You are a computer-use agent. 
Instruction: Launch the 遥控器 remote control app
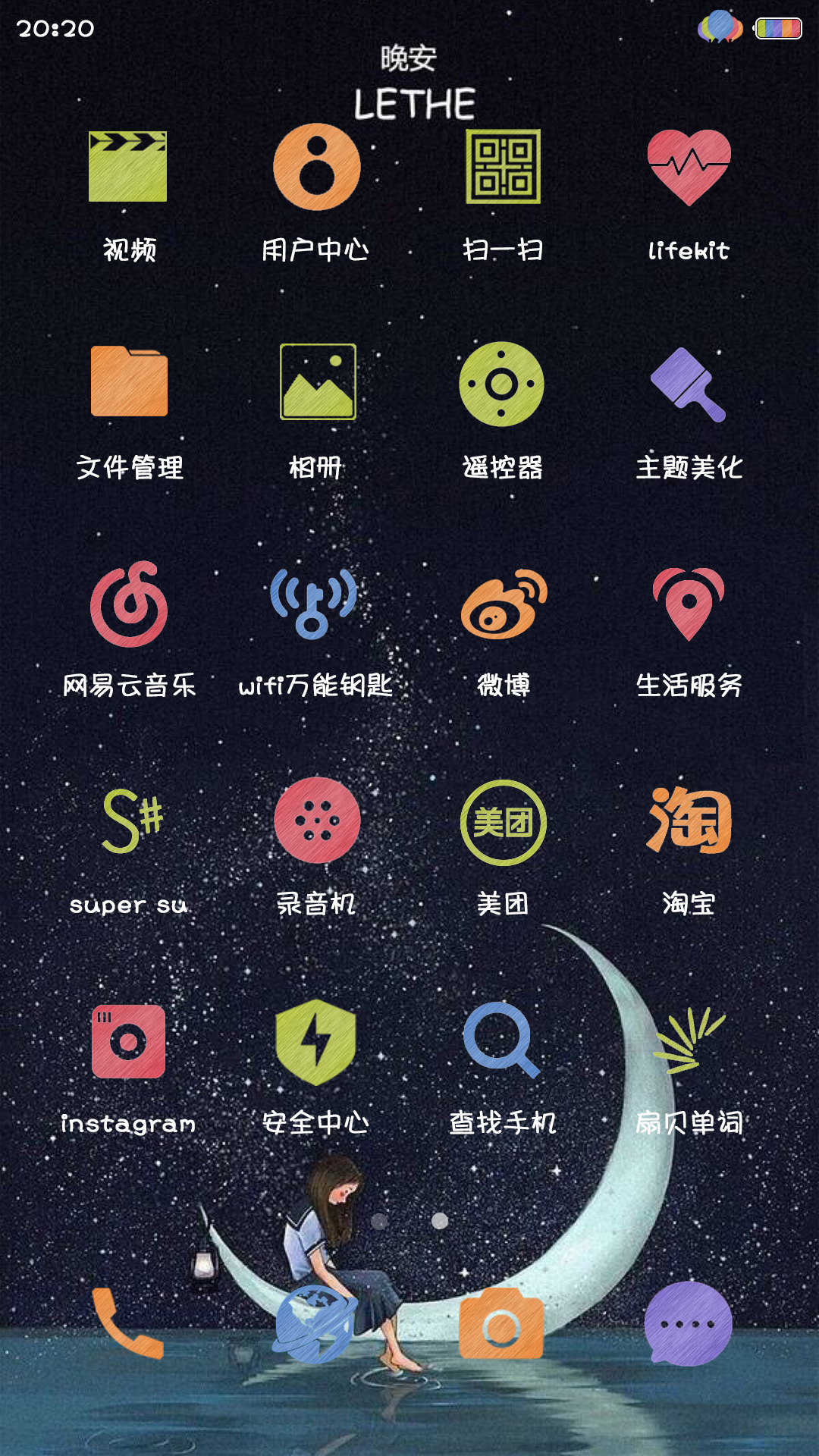click(502, 384)
